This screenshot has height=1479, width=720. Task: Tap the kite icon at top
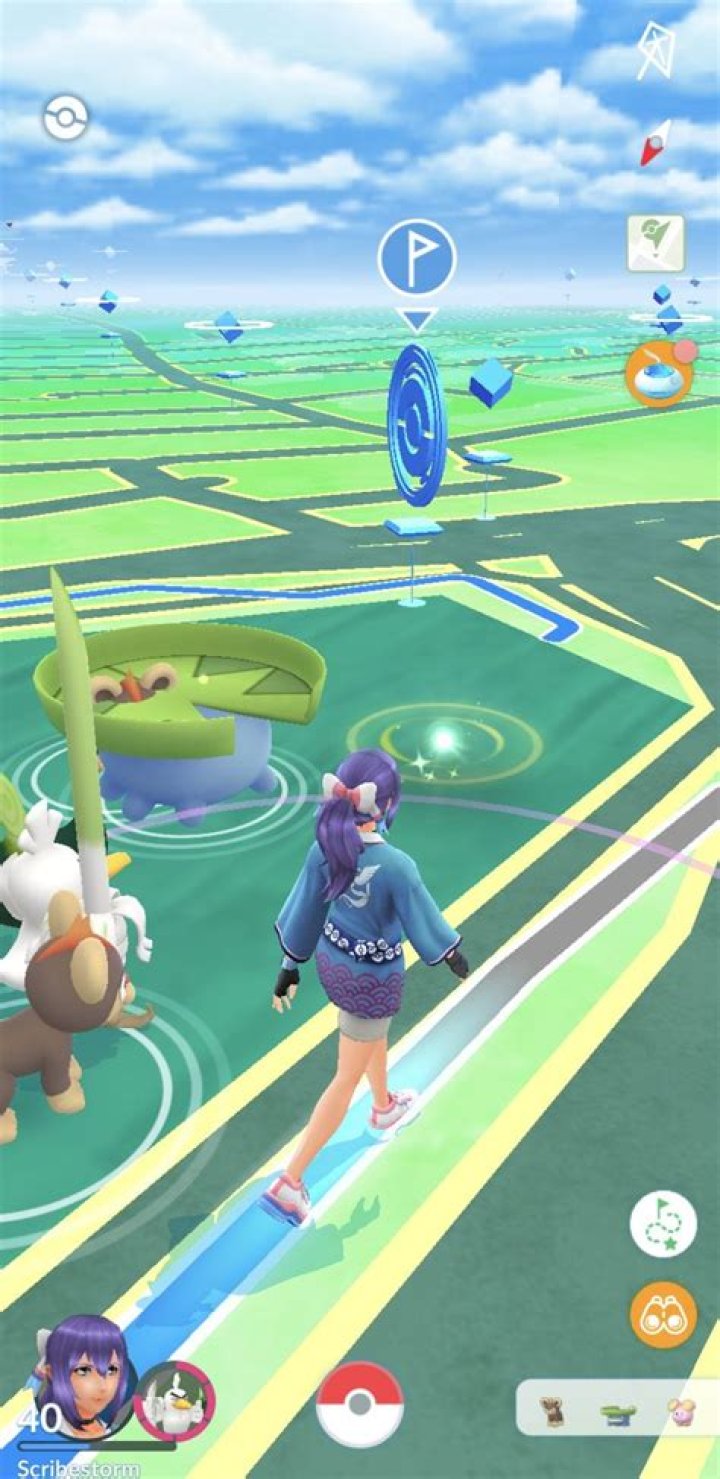click(x=658, y=51)
